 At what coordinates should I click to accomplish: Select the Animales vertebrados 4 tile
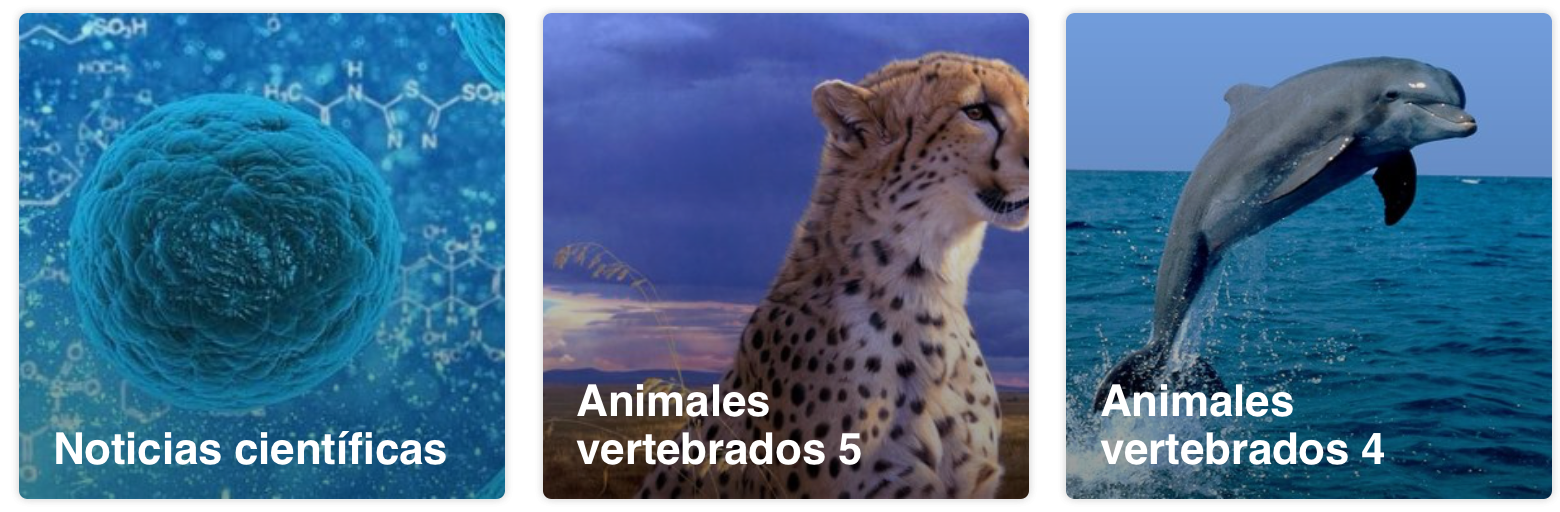pos(1308,256)
